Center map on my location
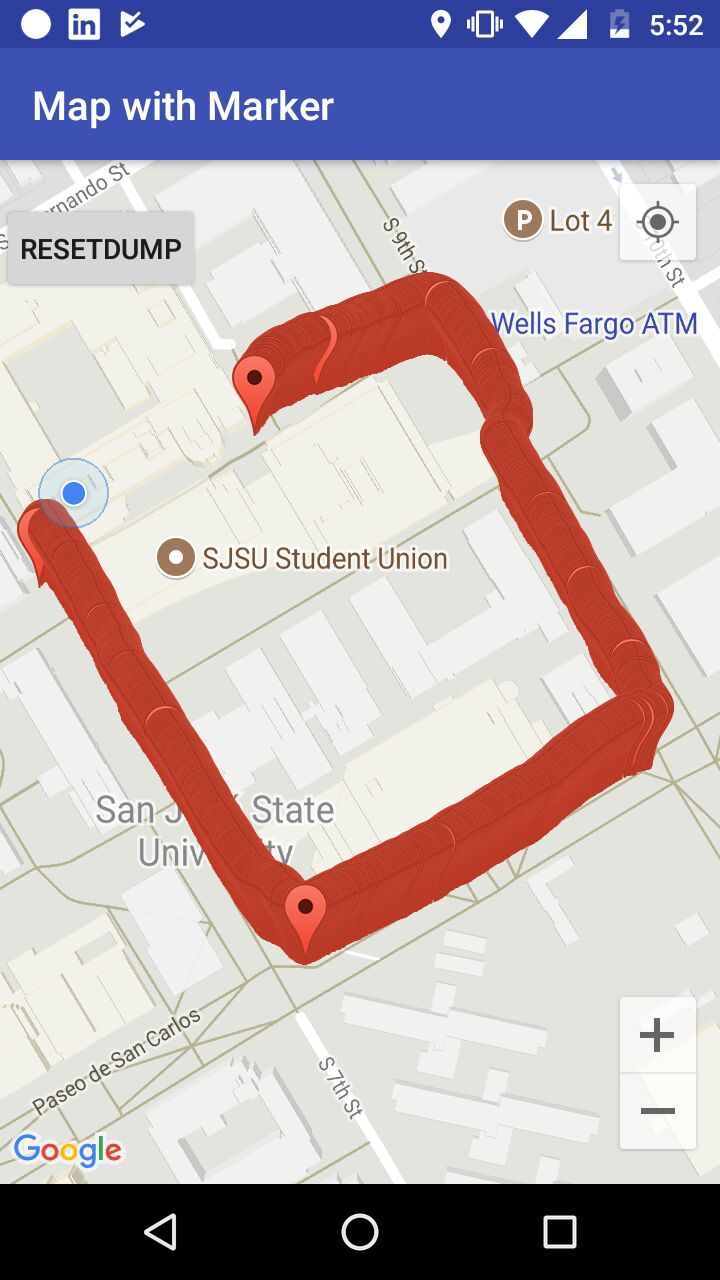 (657, 222)
